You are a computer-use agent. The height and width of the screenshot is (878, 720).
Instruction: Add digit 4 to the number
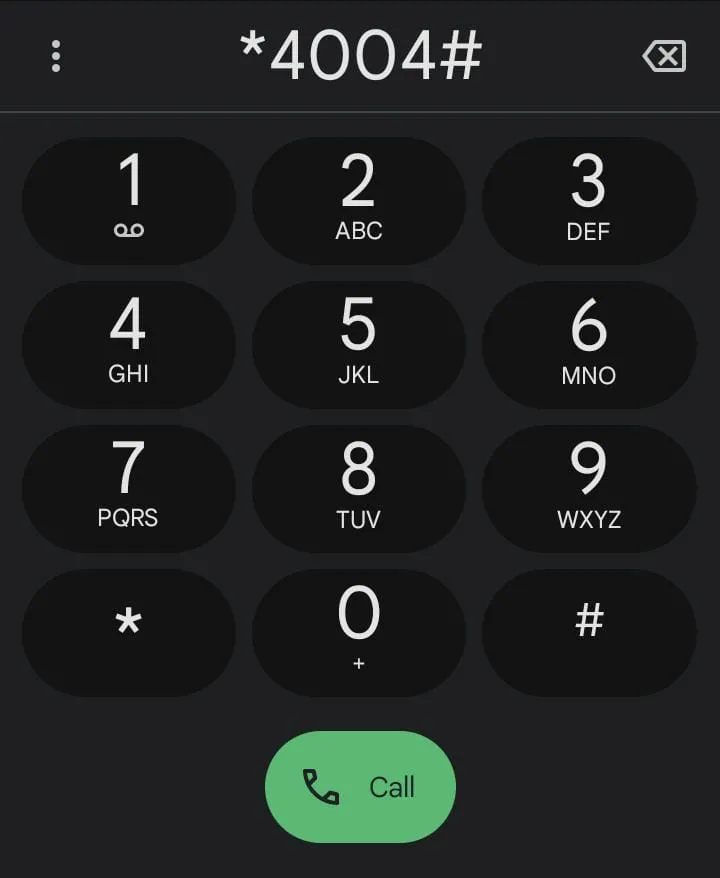tap(129, 344)
